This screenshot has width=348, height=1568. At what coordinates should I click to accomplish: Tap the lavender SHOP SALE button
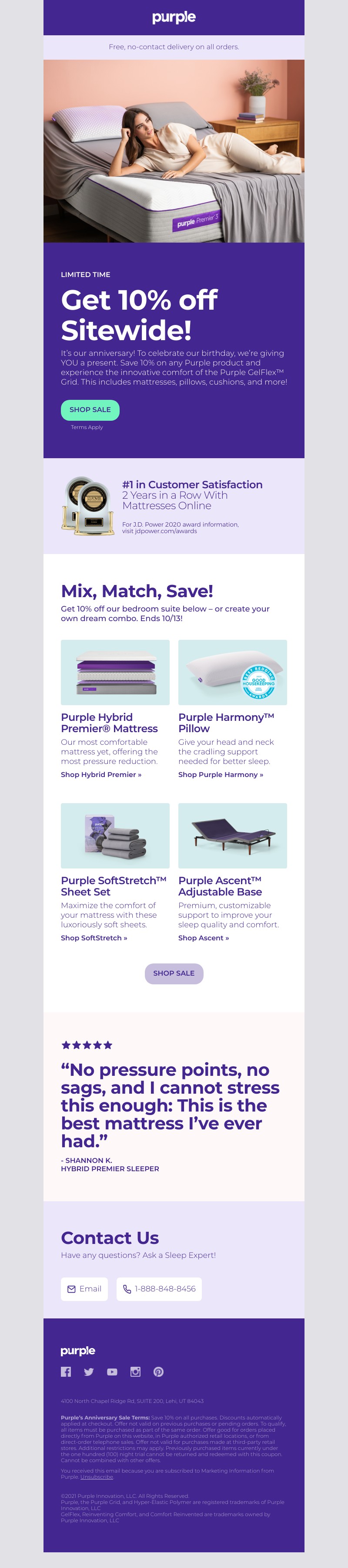click(x=174, y=973)
